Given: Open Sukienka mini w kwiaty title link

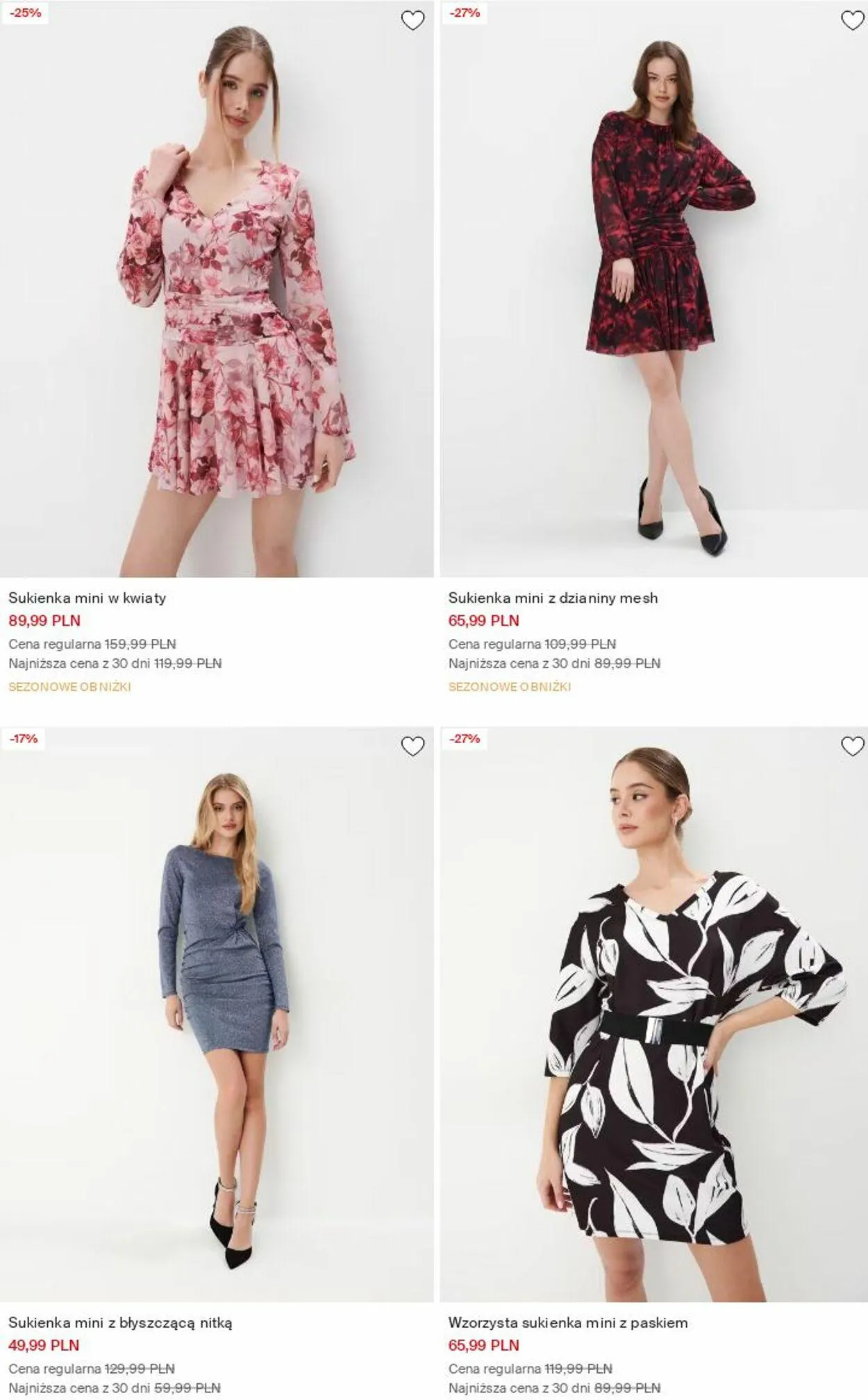Looking at the screenshot, I should (87, 598).
